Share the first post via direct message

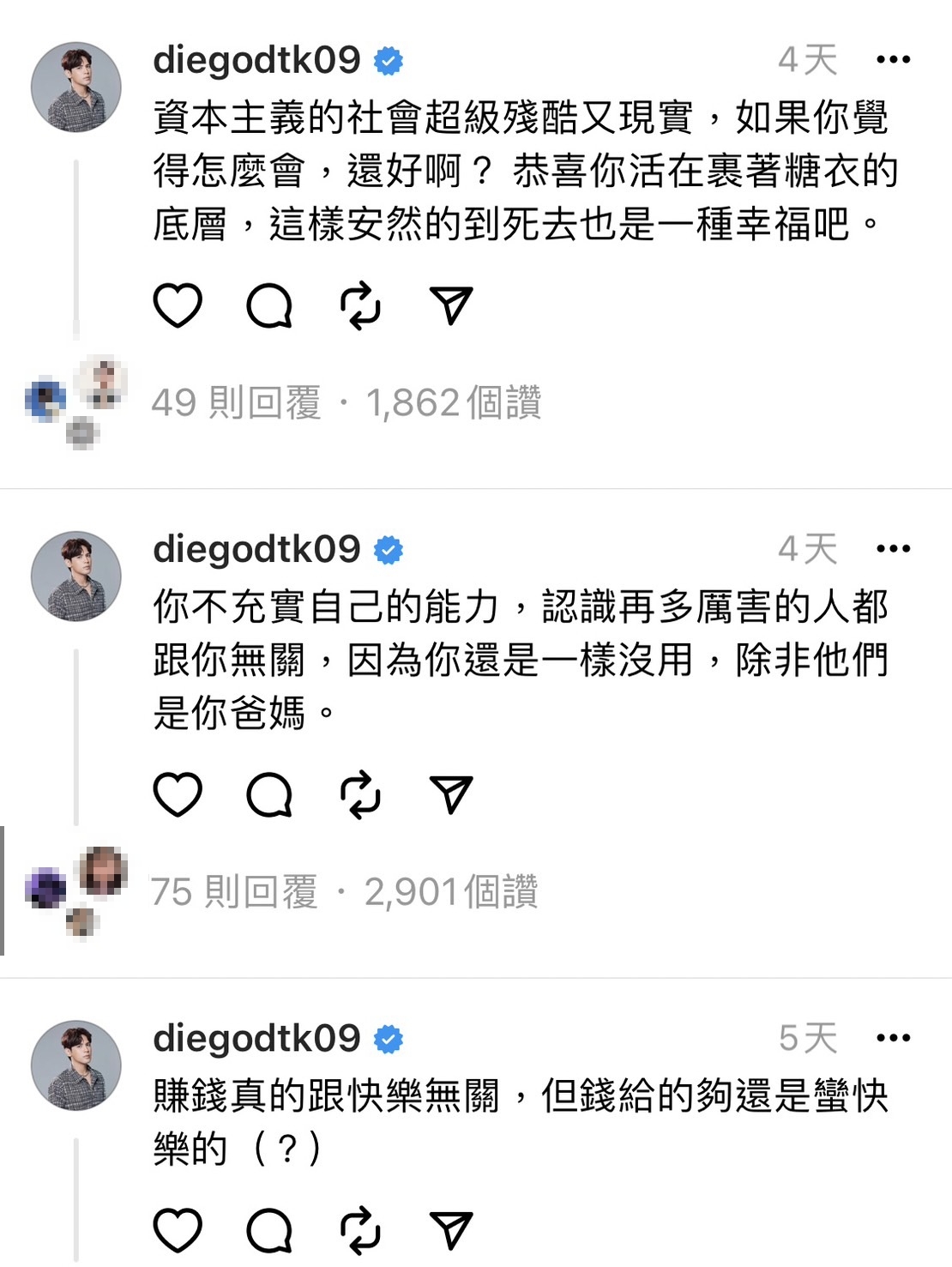coord(454,305)
